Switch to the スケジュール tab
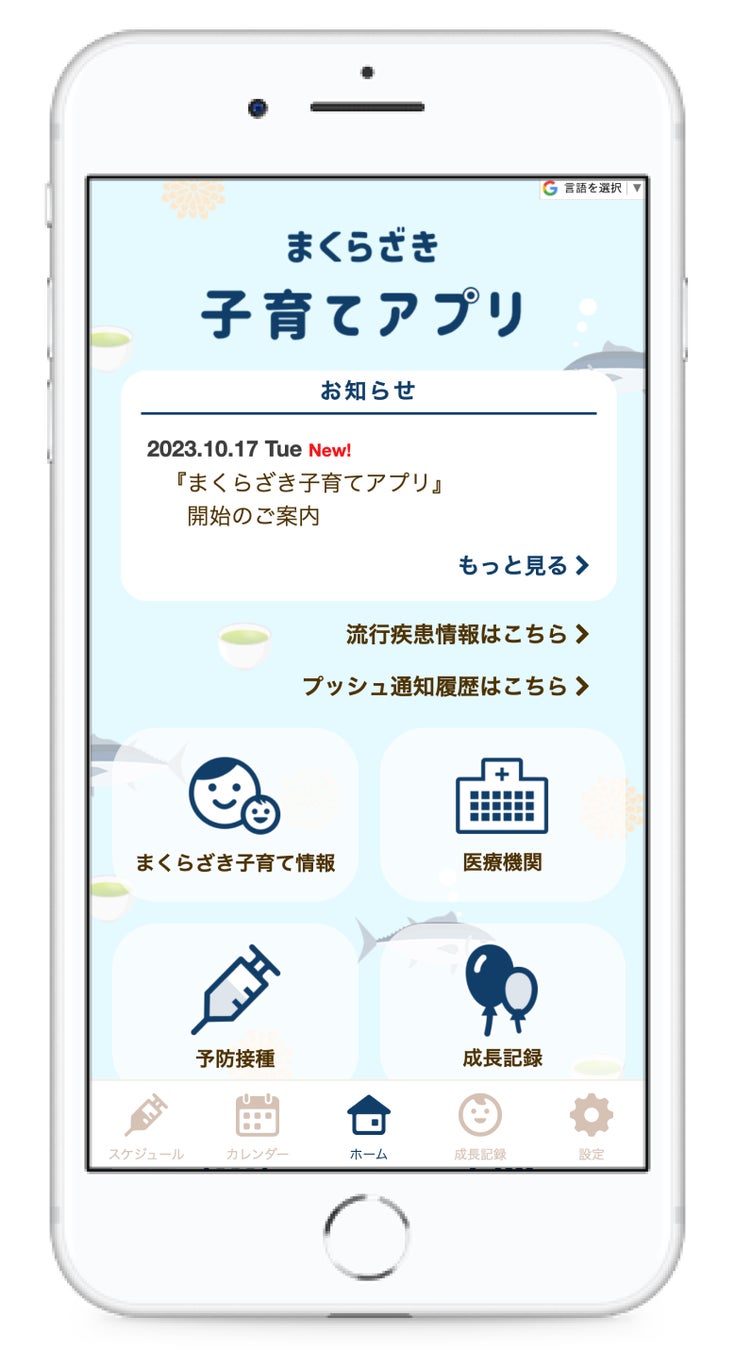Viewport: 735px width, 1350px height. (x=146, y=1126)
